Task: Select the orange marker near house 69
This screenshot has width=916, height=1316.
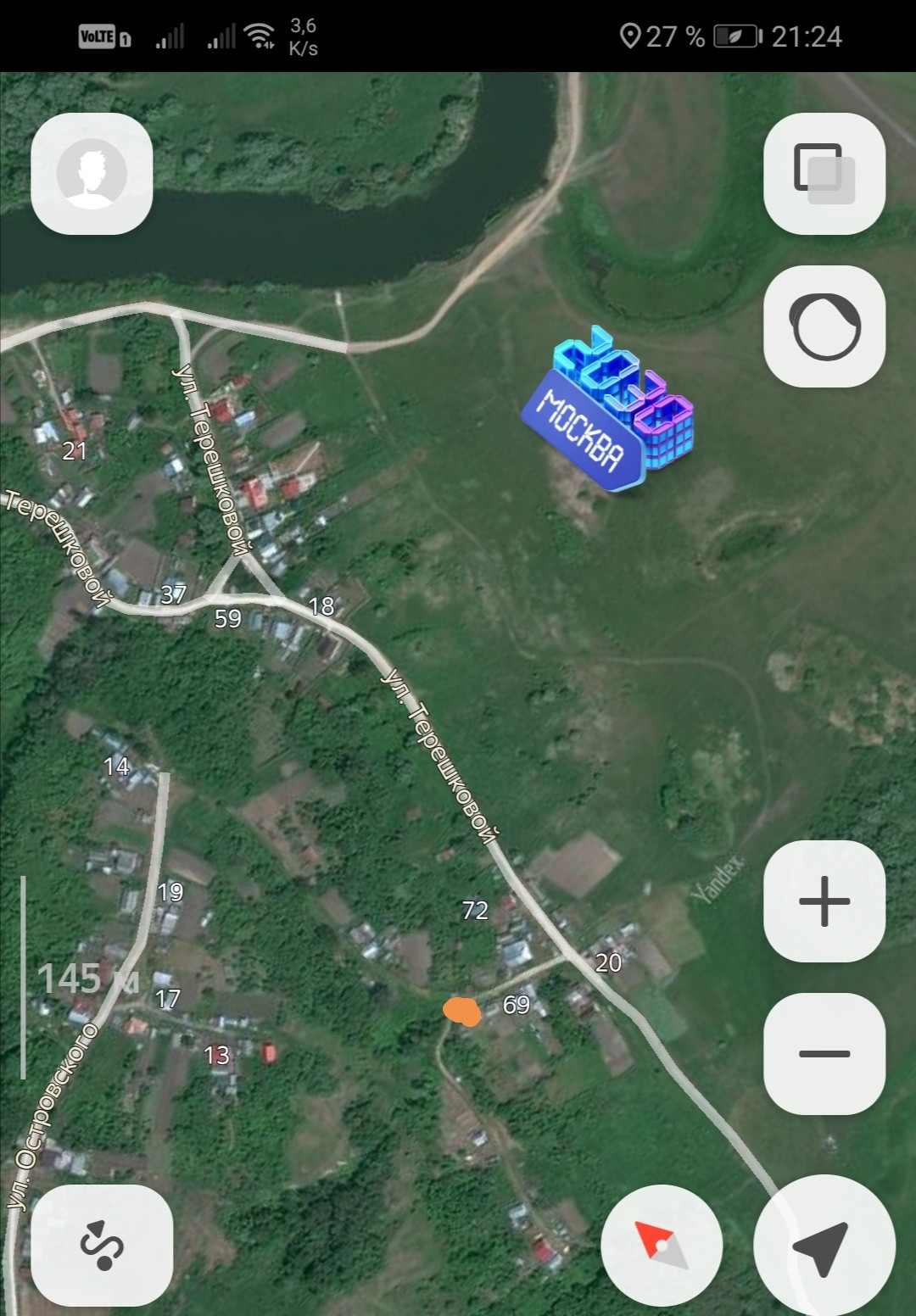Action: [462, 1012]
